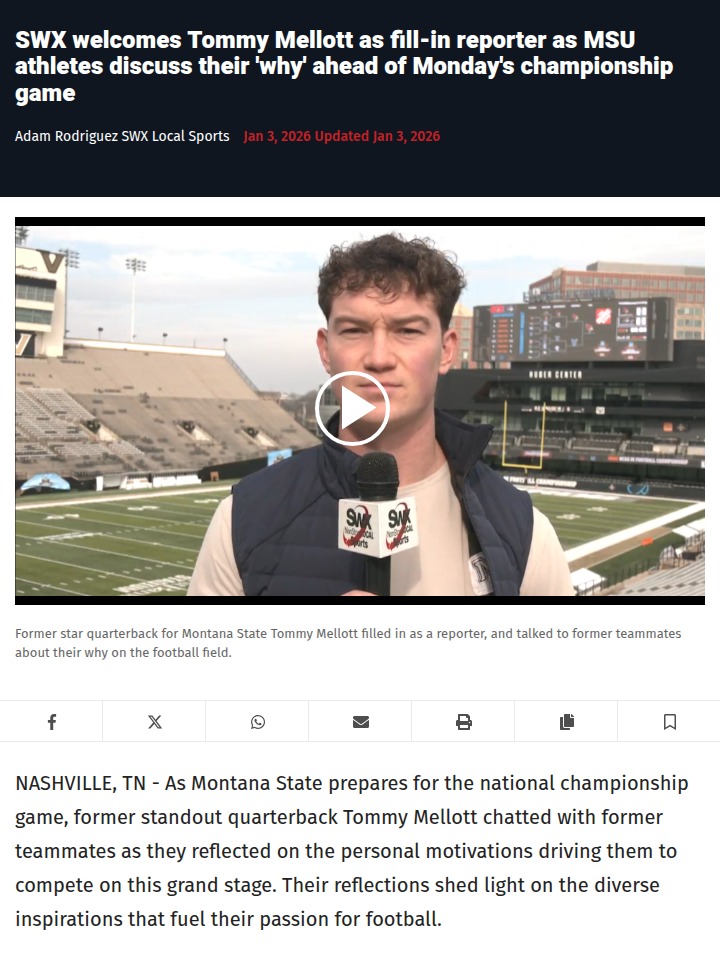The height and width of the screenshot is (960, 720).
Task: Share article on X
Action: (155, 721)
